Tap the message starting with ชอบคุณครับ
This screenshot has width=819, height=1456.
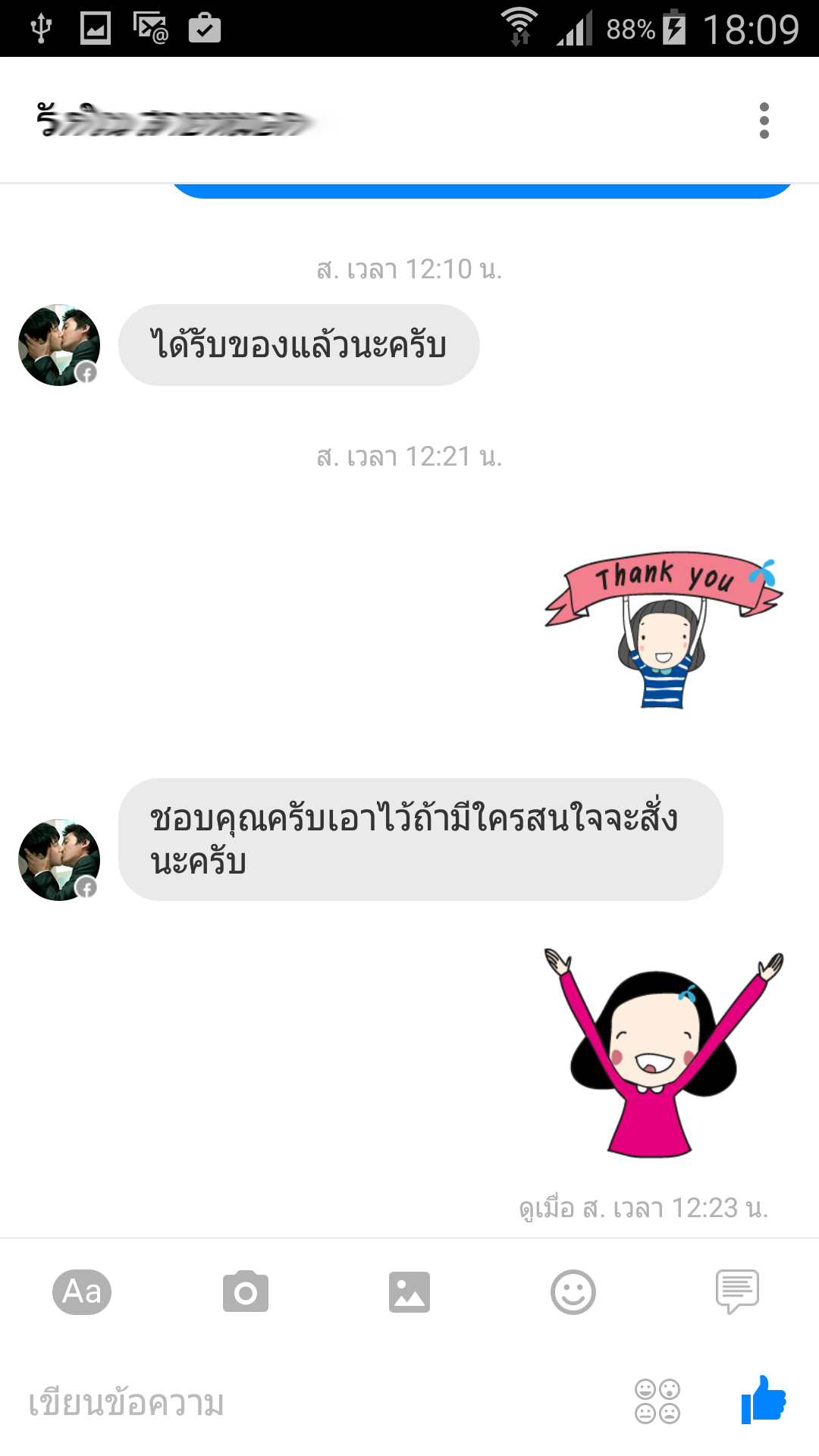point(420,839)
